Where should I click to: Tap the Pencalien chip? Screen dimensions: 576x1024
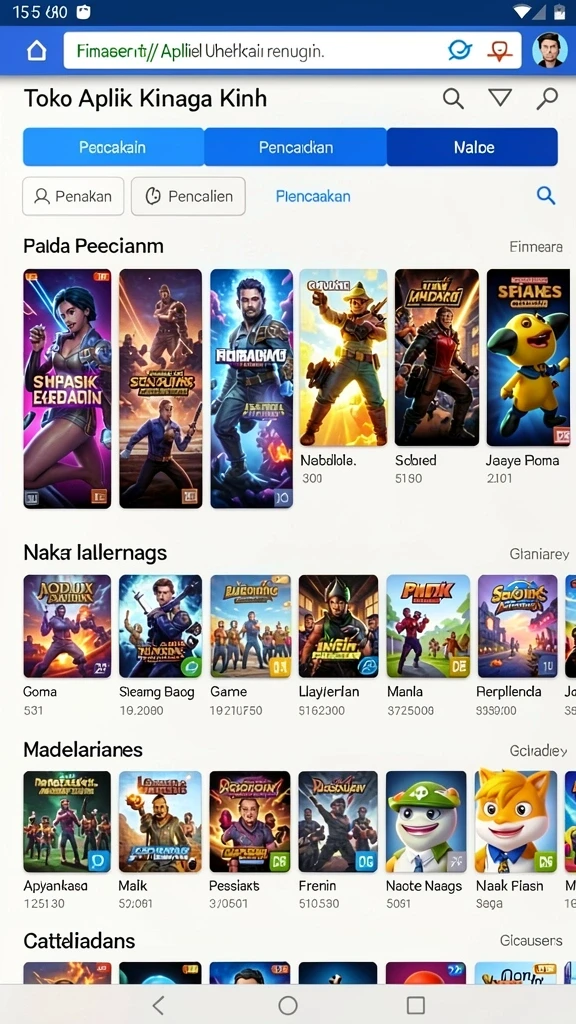[188, 196]
